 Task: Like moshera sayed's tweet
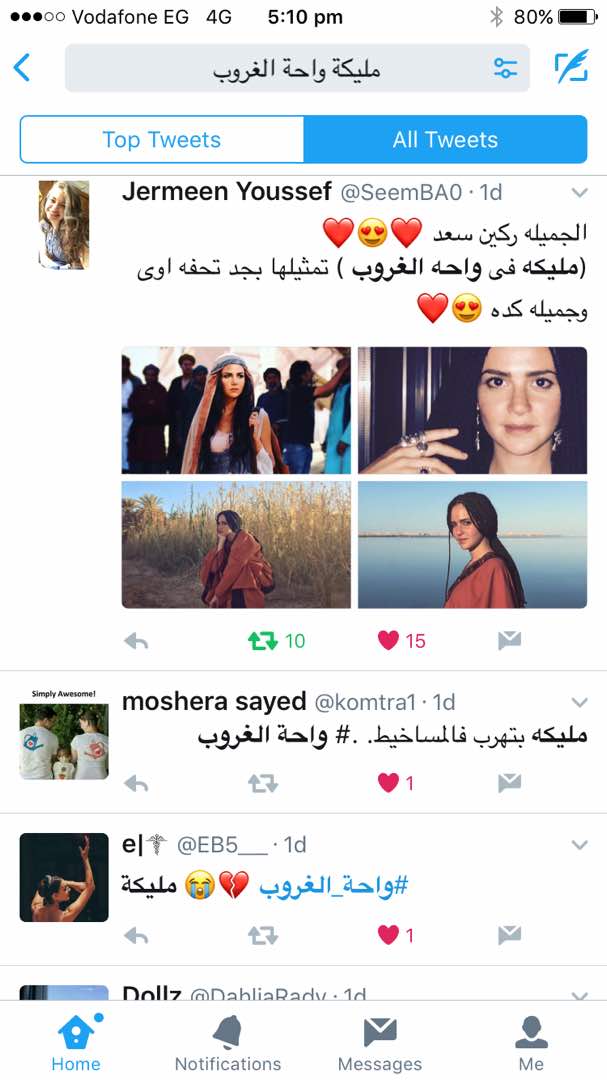[x=389, y=784]
